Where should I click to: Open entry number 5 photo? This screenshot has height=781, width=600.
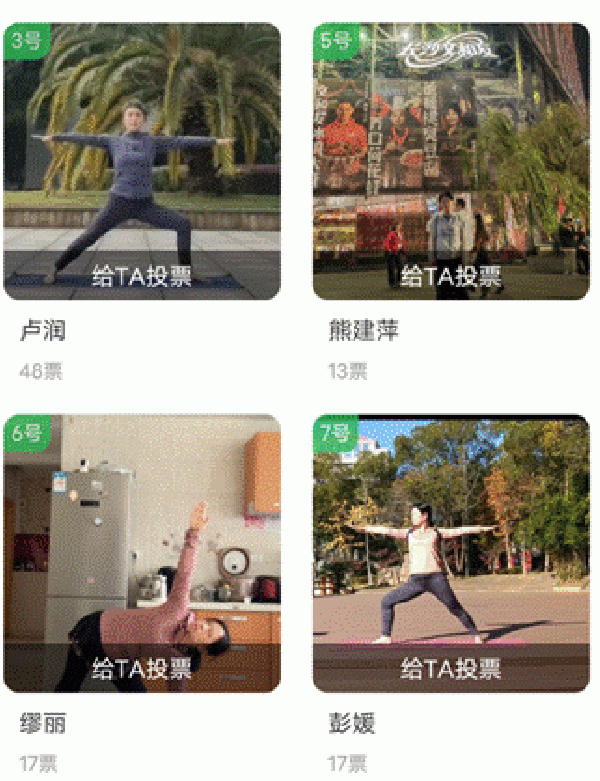(x=451, y=140)
